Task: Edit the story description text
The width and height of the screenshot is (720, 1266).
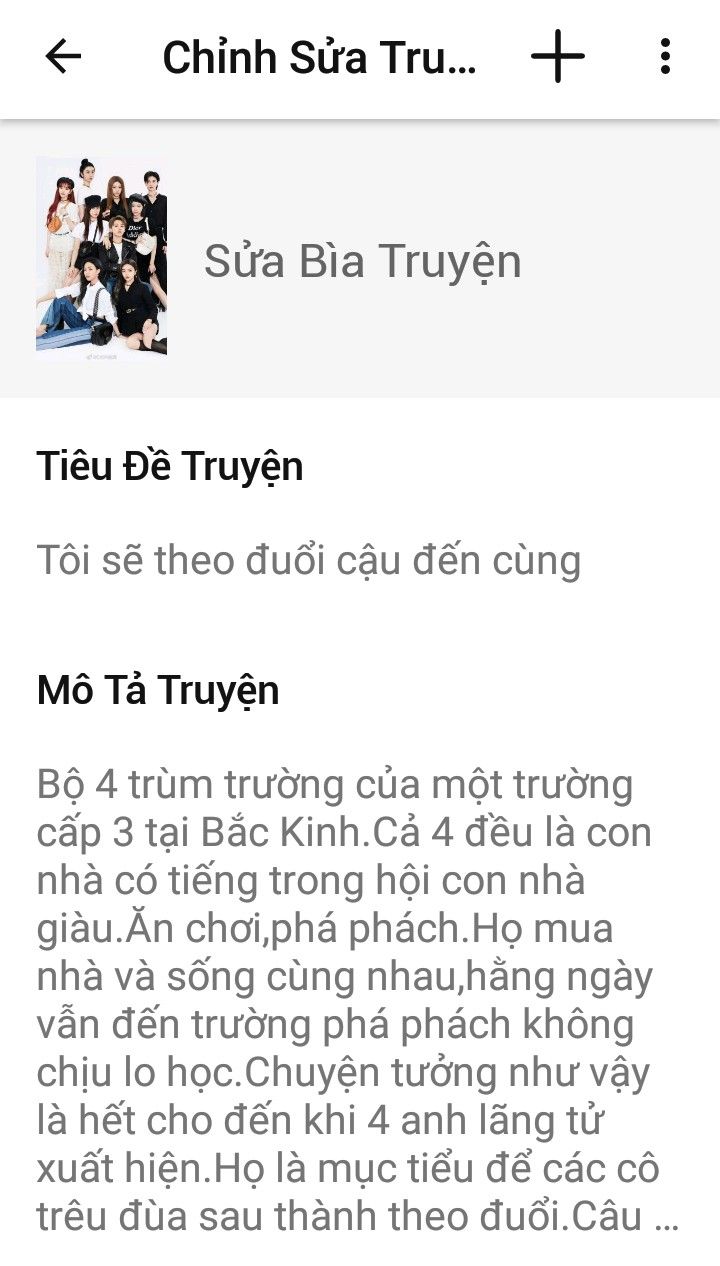Action: pyautogui.click(x=358, y=1000)
